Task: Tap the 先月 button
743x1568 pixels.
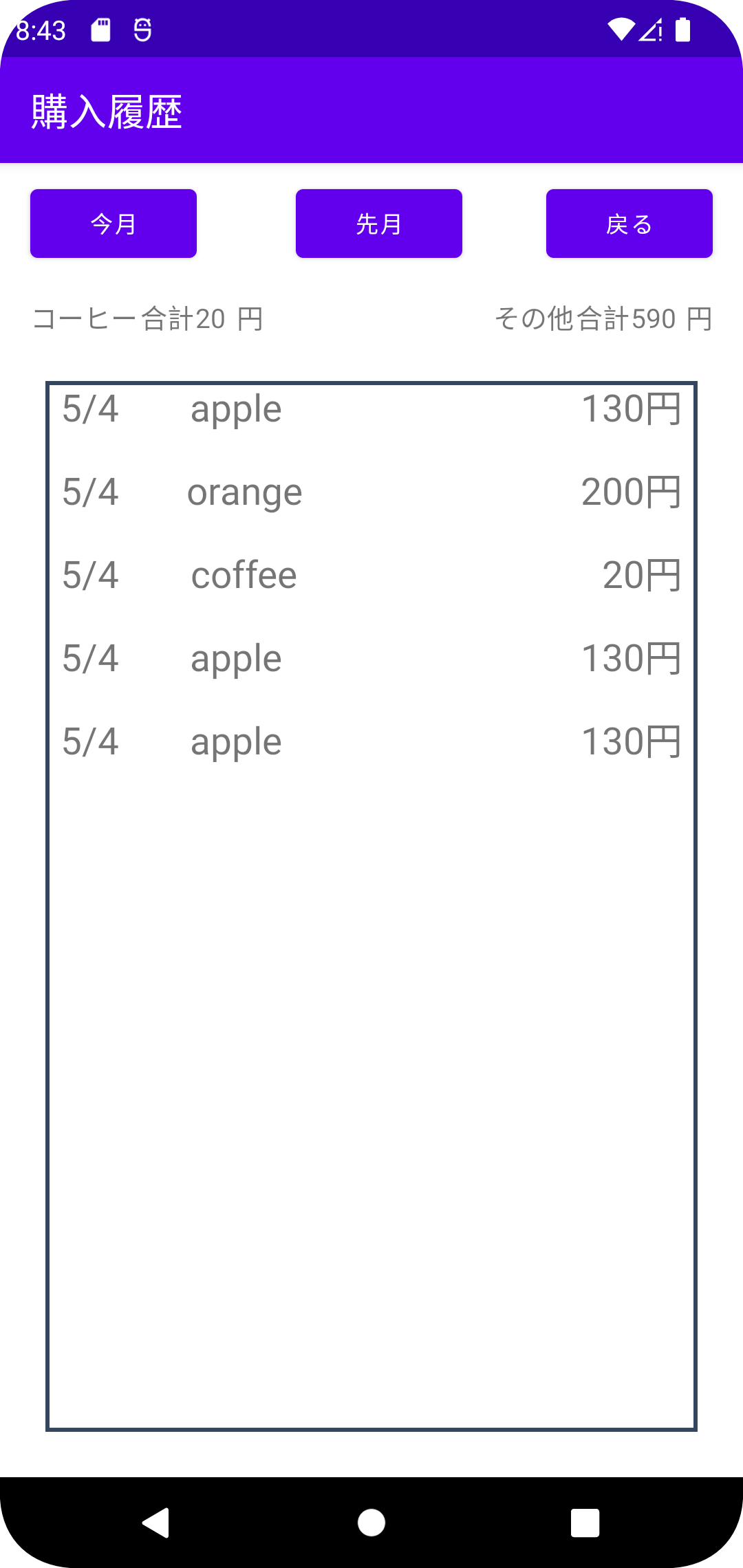Action: (x=378, y=223)
